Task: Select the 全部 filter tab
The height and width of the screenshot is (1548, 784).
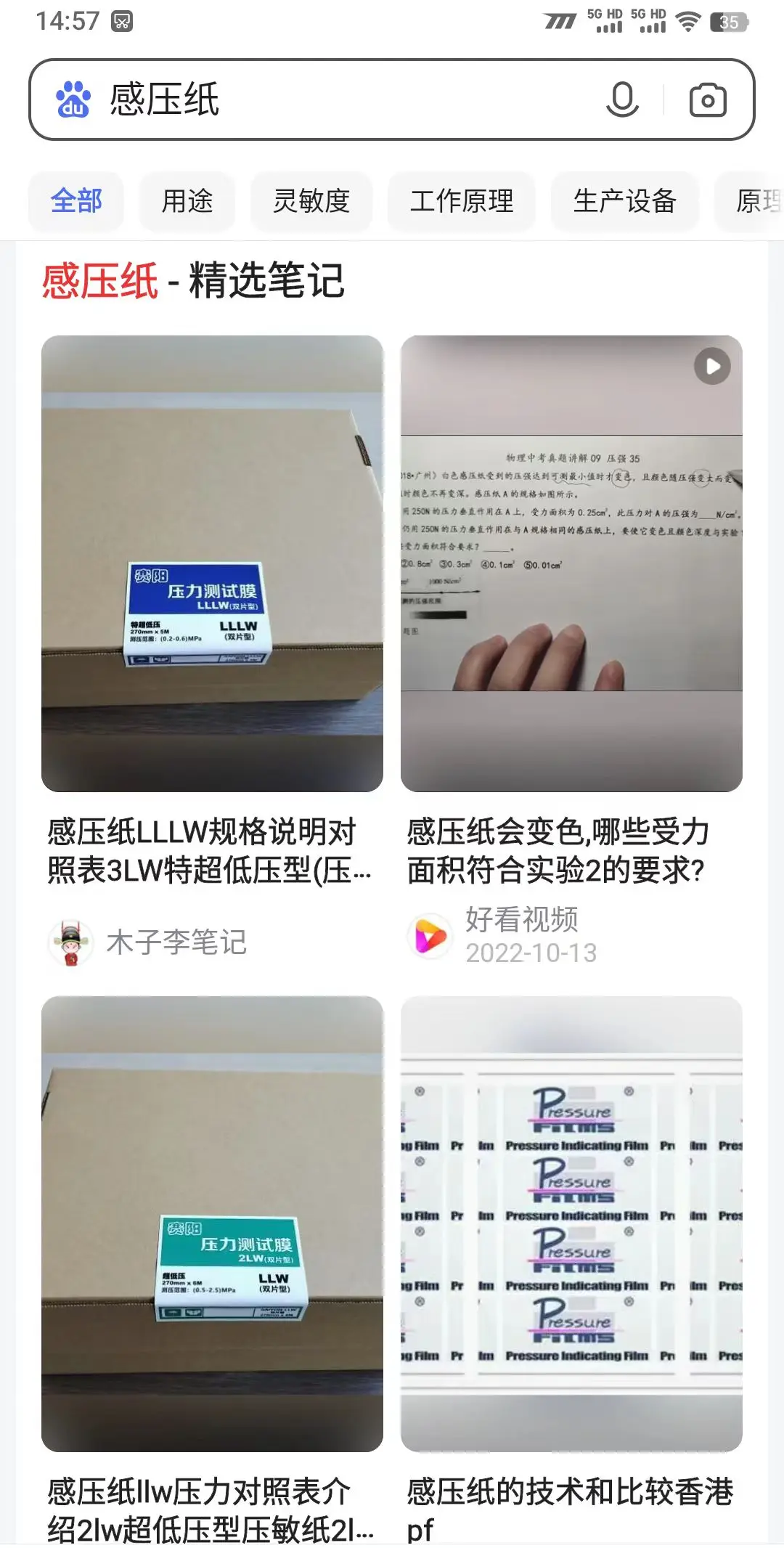Action: click(x=76, y=200)
